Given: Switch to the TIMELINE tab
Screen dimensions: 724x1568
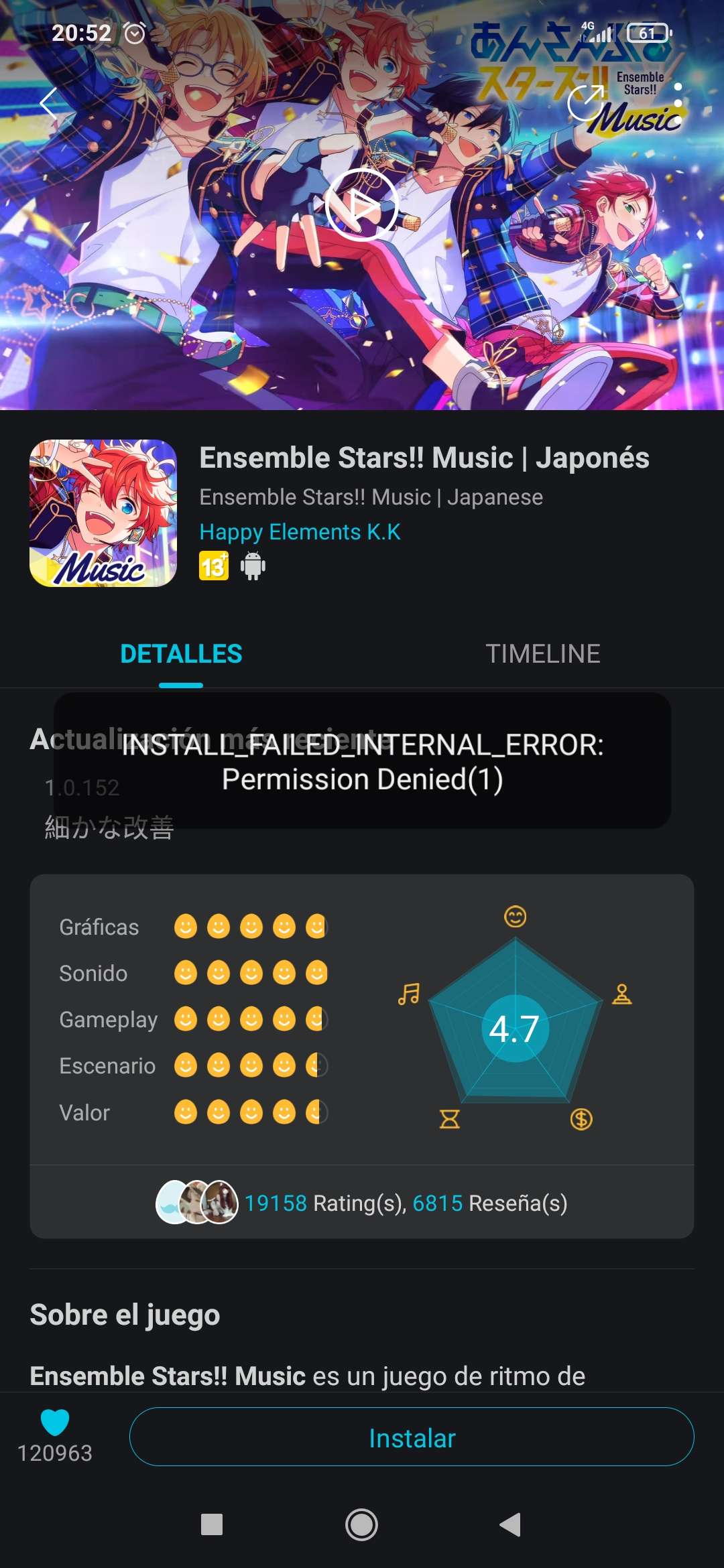Looking at the screenshot, I should [x=542, y=654].
